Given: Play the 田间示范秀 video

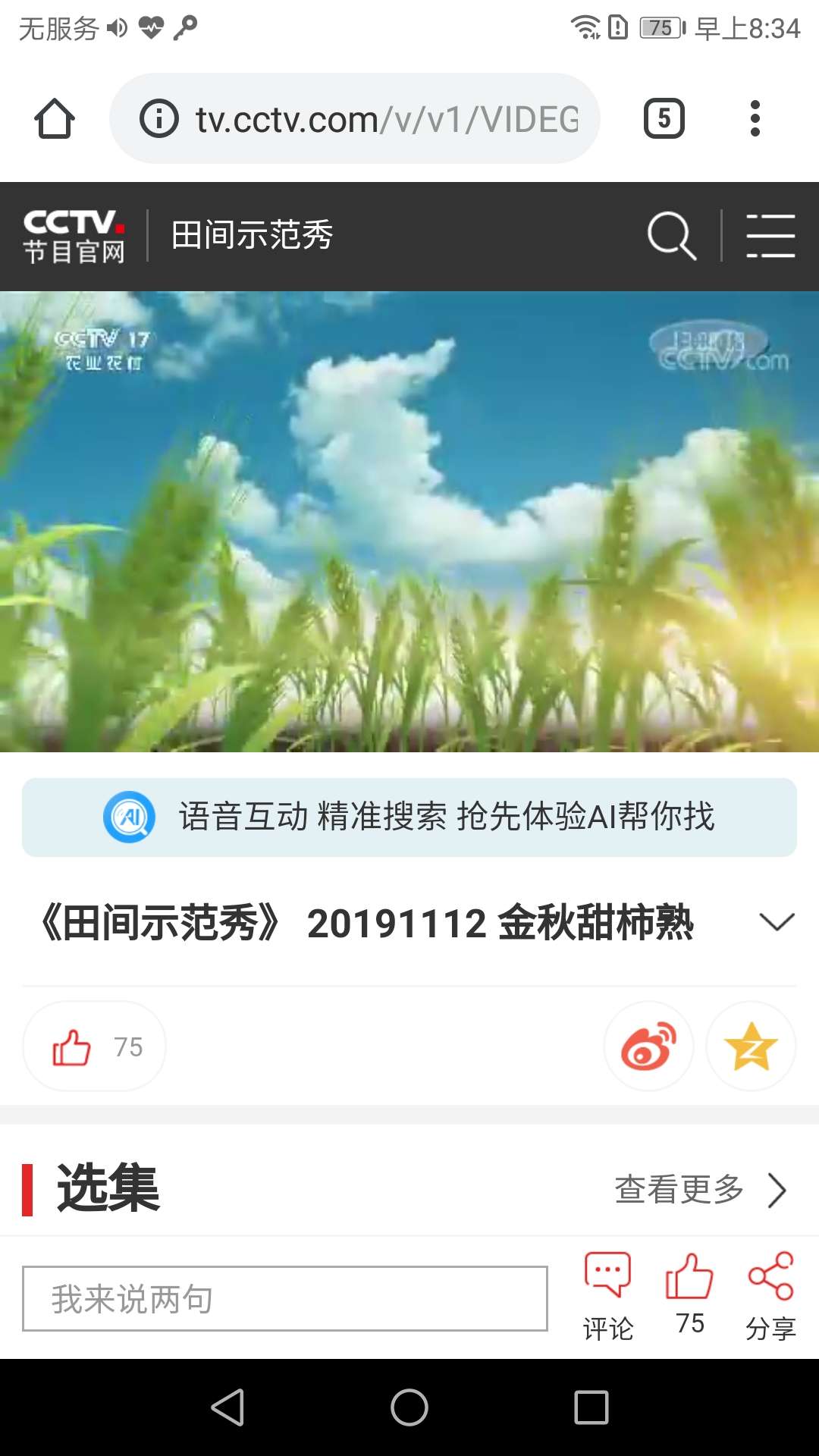Looking at the screenshot, I should tap(409, 522).
